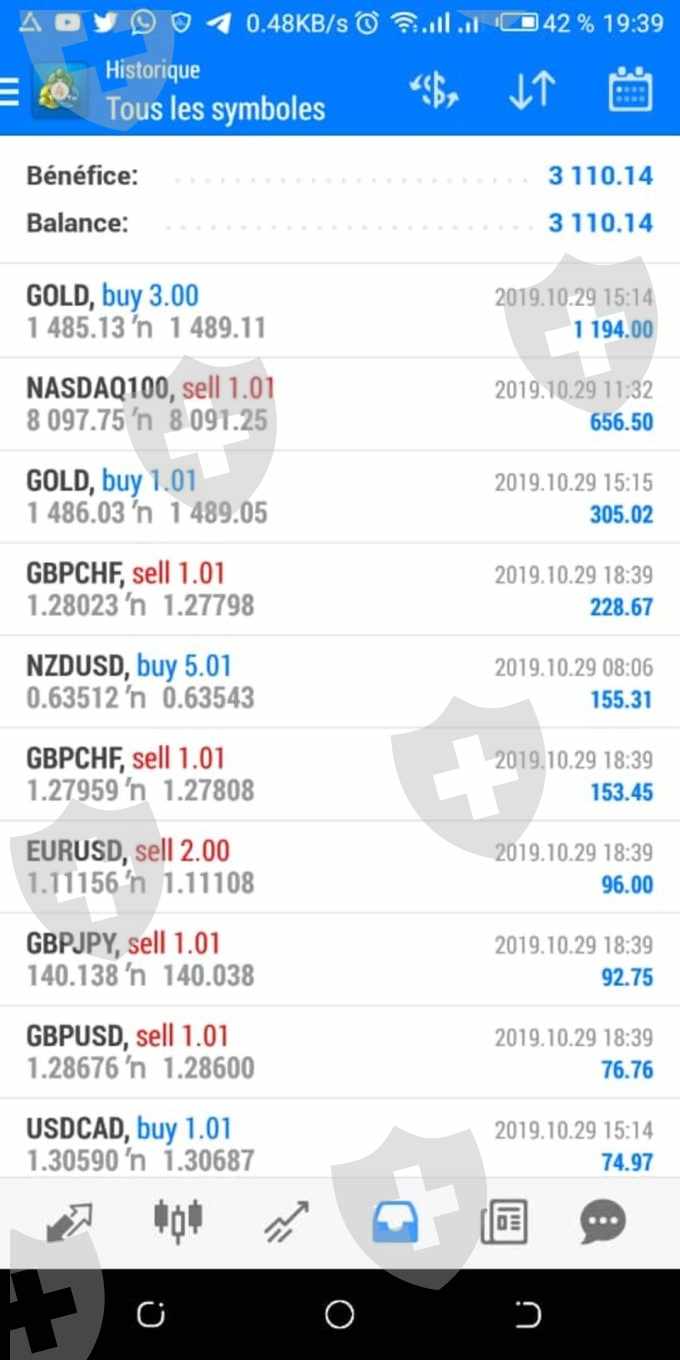This screenshot has height=1360, width=680.
Task: Open the NZDUSD buy 5.01 trade
Action: (340, 682)
